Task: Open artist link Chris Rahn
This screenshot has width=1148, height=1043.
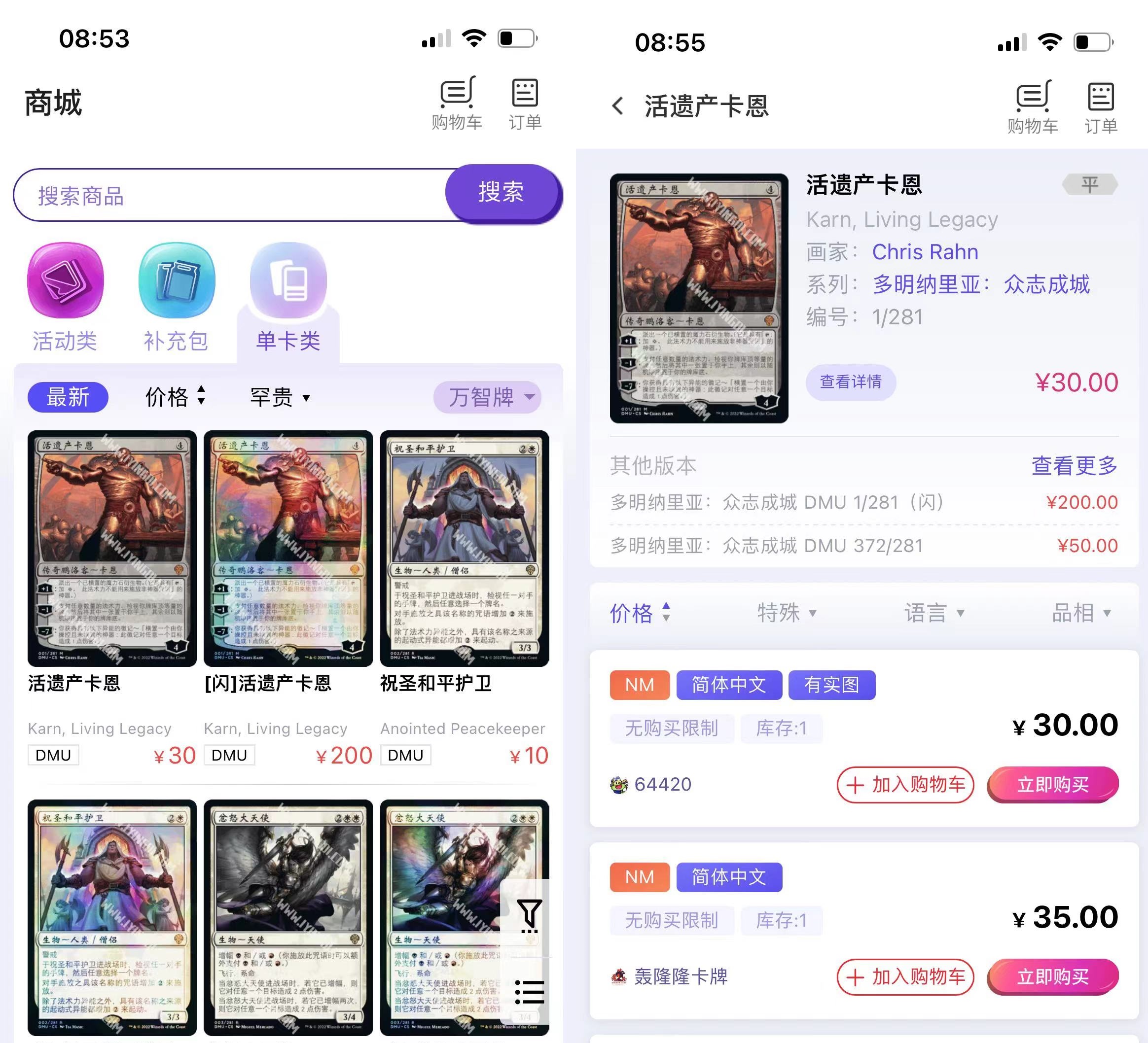Action: point(925,252)
